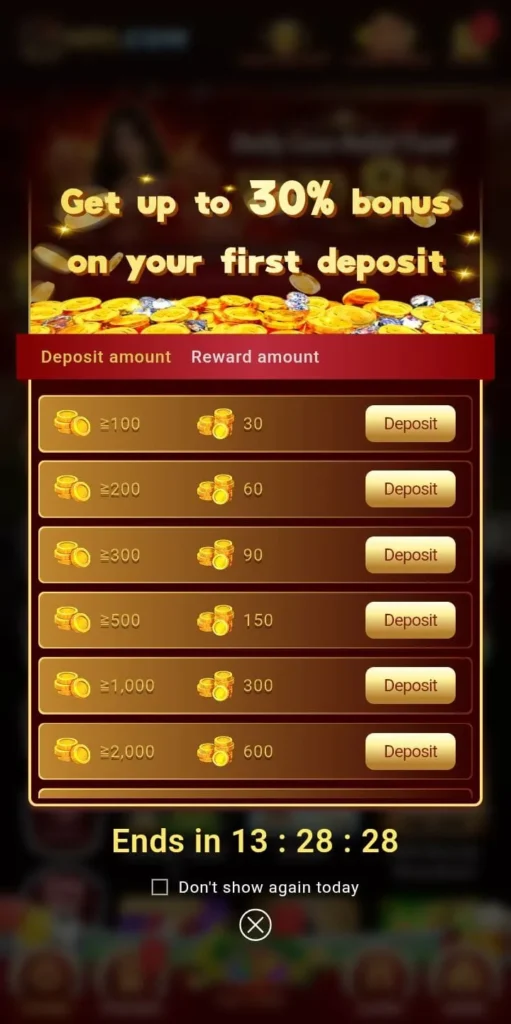Select Deposit on the ≥2,000 row
The width and height of the screenshot is (511, 1024).
(410, 752)
